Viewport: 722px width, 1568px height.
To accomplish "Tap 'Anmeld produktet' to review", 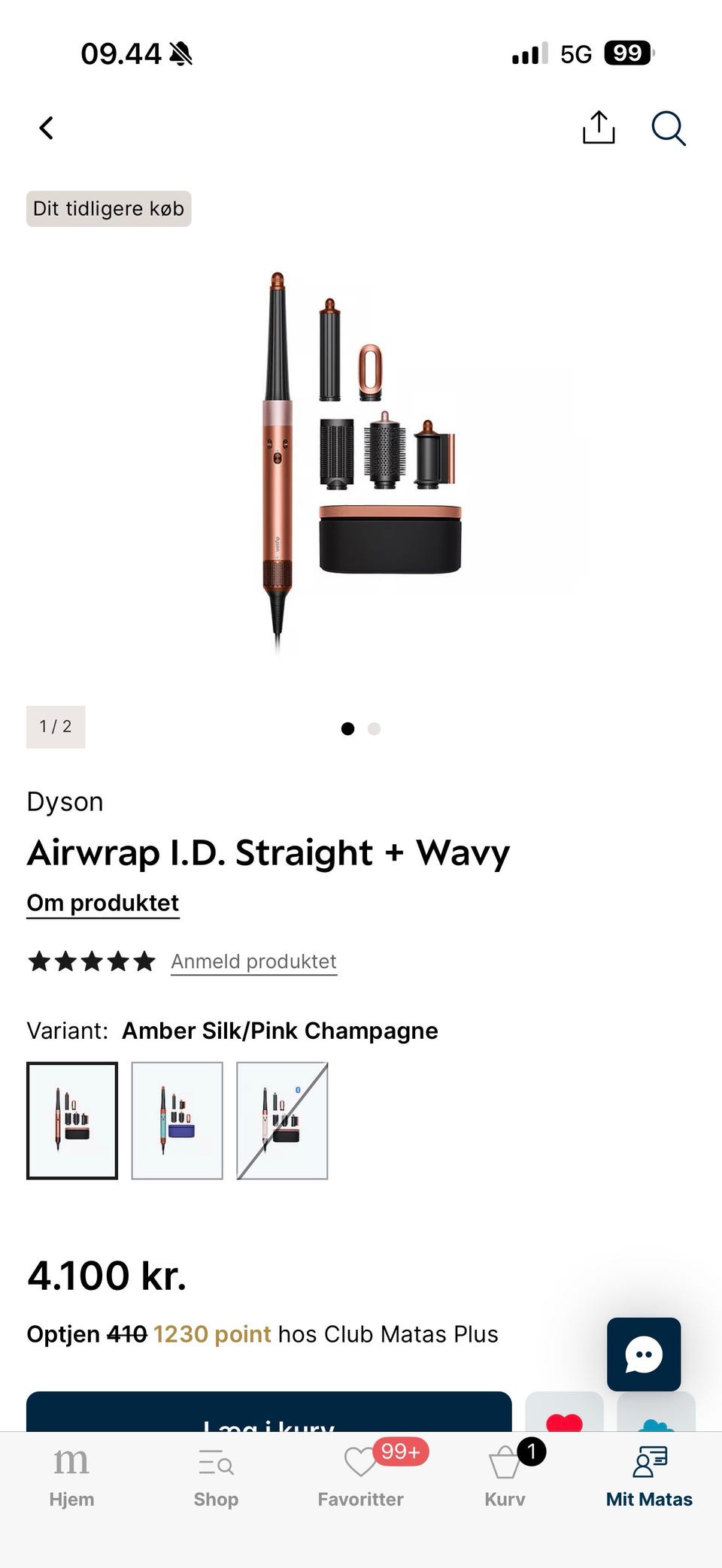I will pos(253,961).
